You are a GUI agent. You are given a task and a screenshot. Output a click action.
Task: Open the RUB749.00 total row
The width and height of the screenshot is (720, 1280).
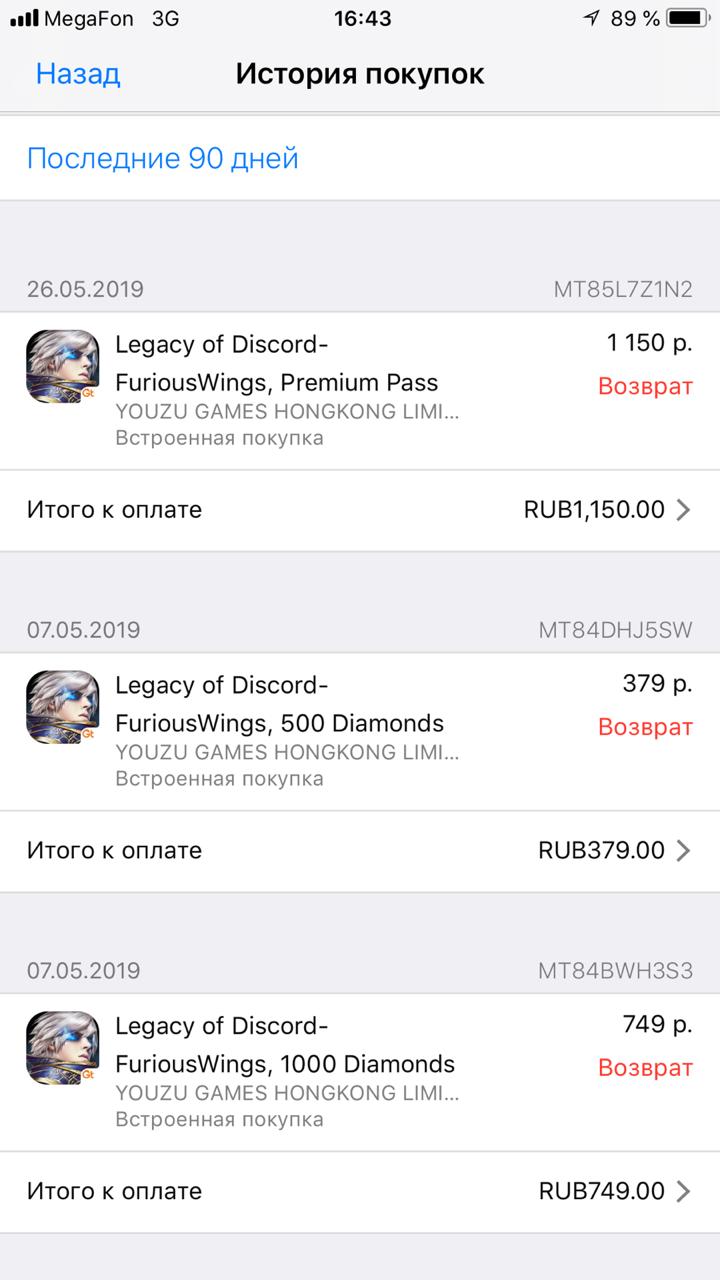click(360, 1191)
